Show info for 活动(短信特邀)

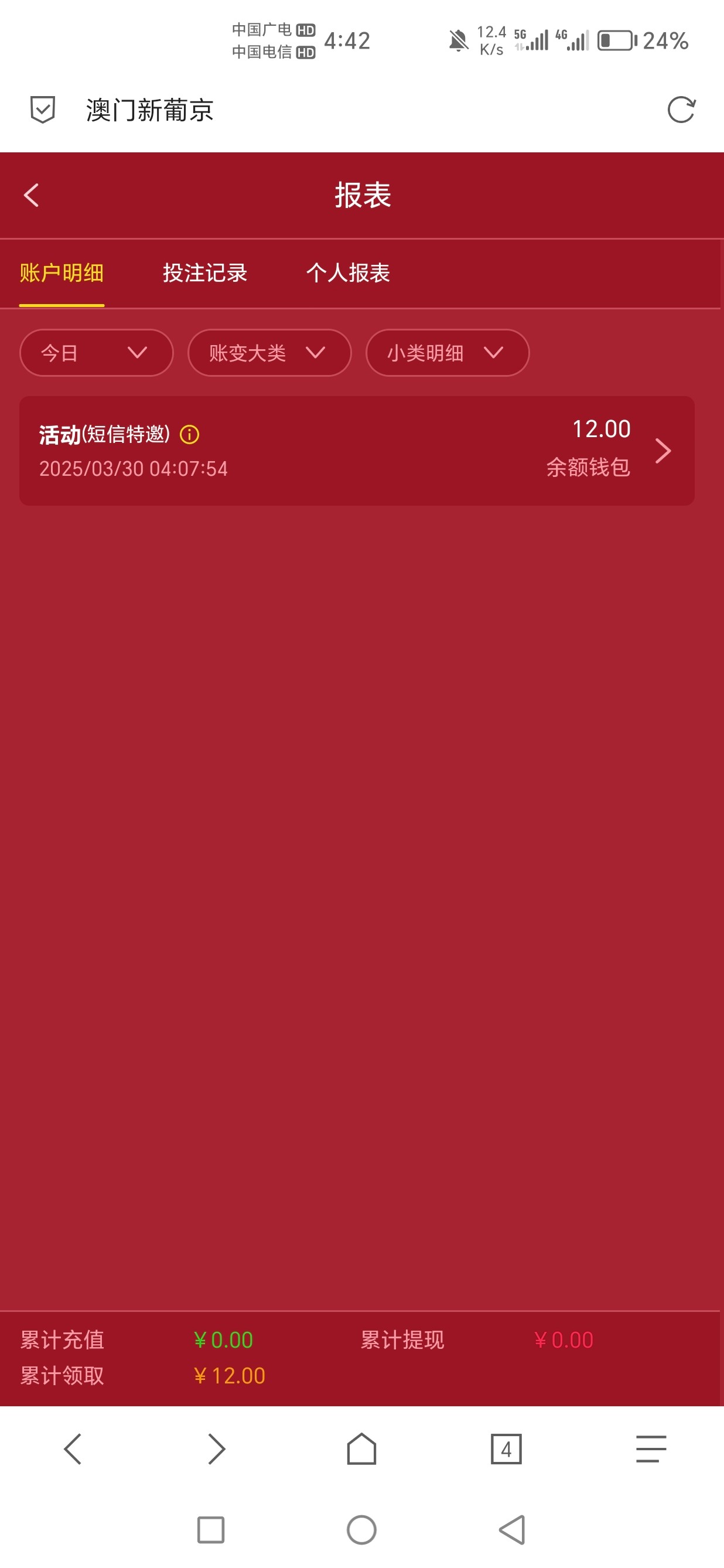(190, 435)
